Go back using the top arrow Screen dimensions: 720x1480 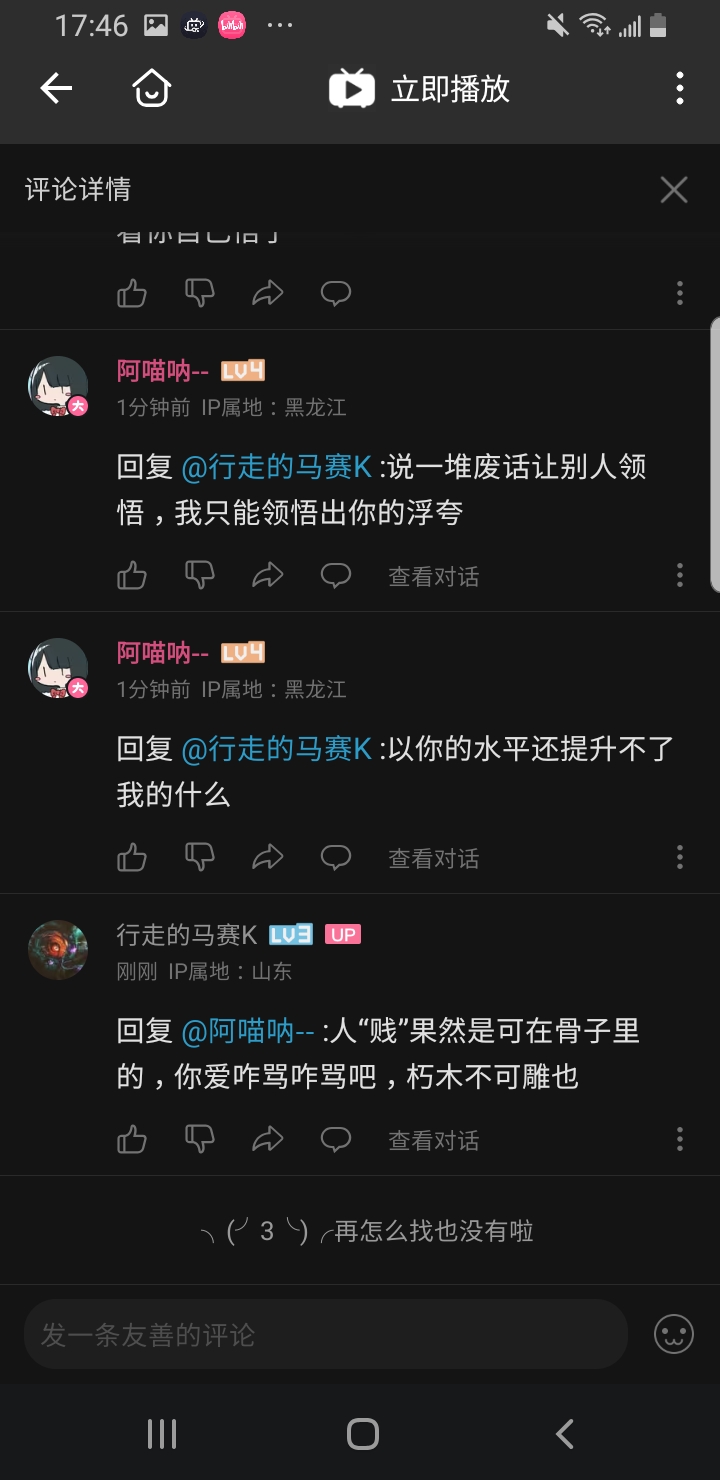coord(56,89)
